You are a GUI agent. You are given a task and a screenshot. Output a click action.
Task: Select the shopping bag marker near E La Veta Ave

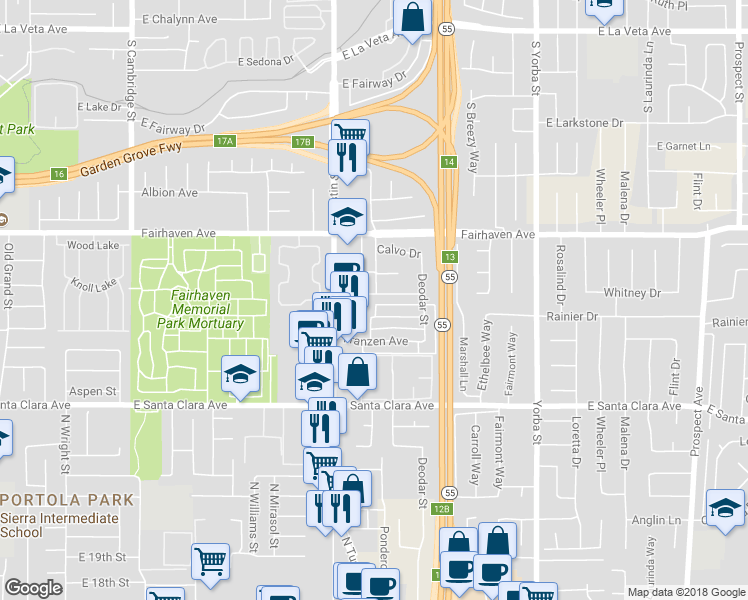point(412,18)
